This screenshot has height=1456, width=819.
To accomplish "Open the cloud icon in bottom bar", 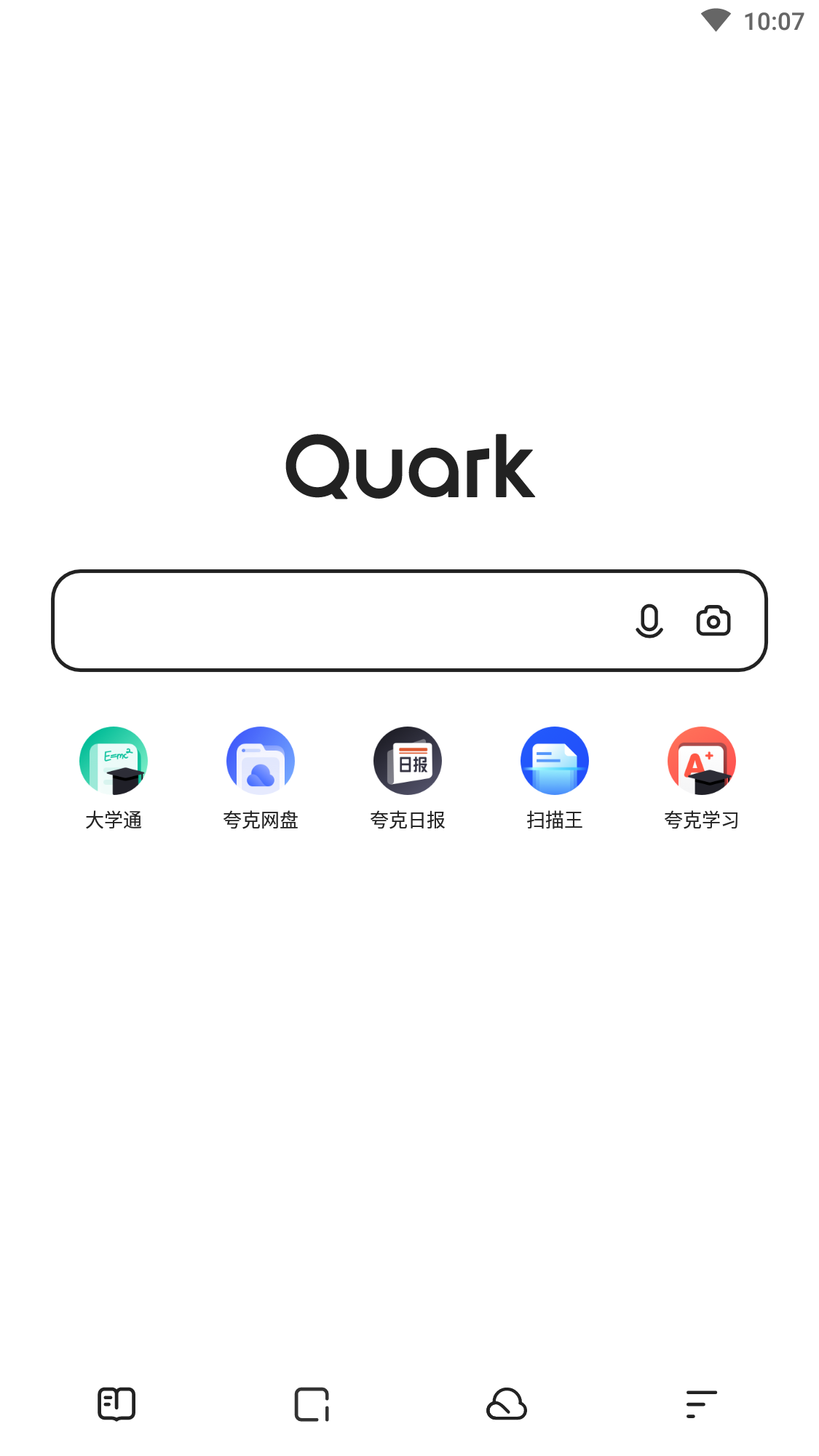I will (507, 1404).
